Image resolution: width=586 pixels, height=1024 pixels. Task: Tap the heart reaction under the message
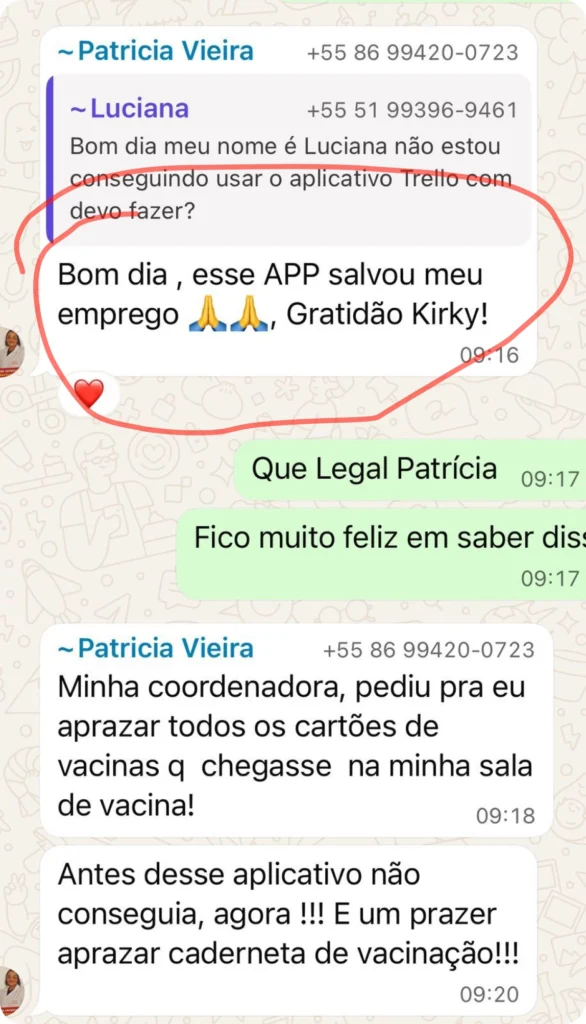[x=89, y=394]
